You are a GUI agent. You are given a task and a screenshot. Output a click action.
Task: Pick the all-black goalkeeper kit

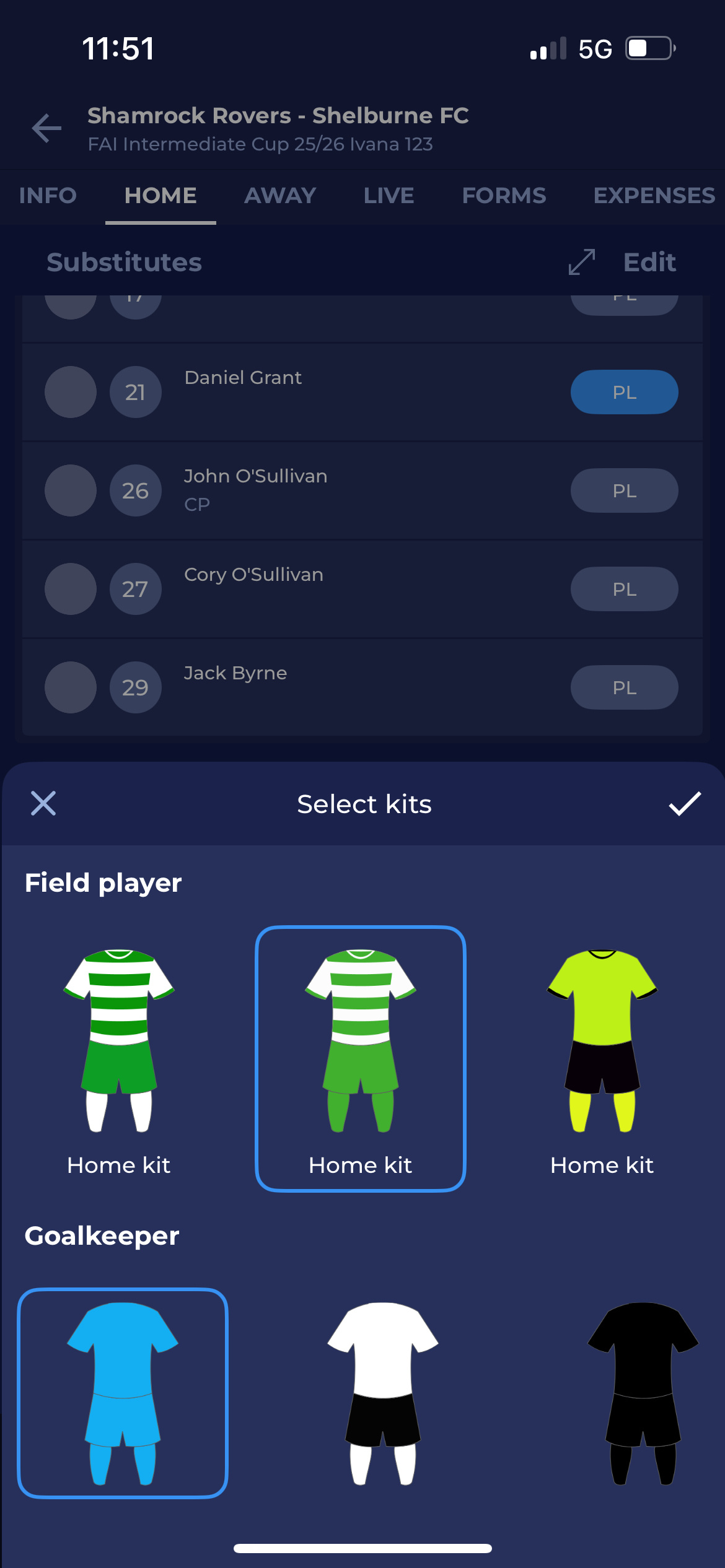(x=643, y=1393)
